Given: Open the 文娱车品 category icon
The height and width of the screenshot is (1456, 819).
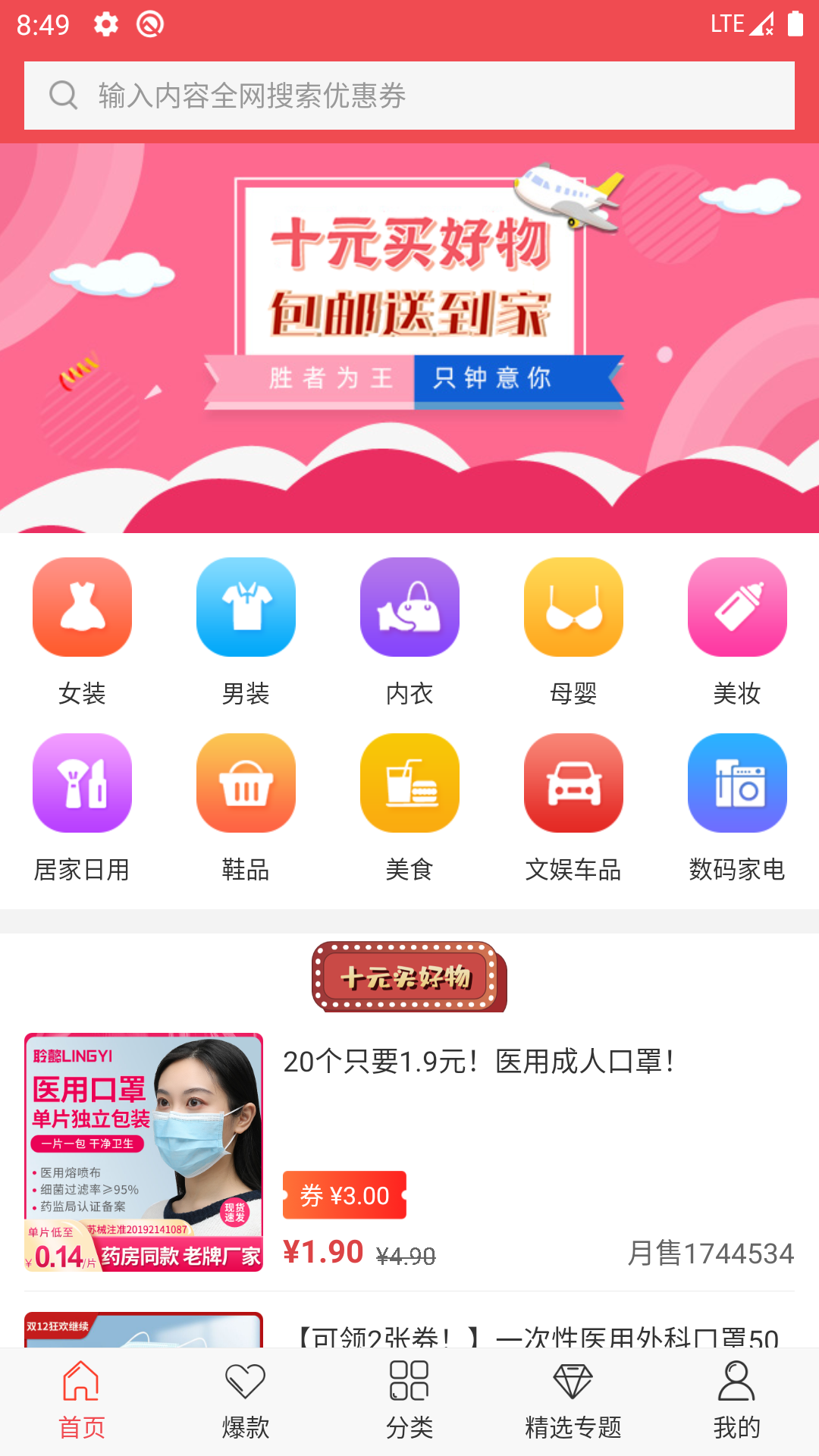Looking at the screenshot, I should click(x=573, y=783).
